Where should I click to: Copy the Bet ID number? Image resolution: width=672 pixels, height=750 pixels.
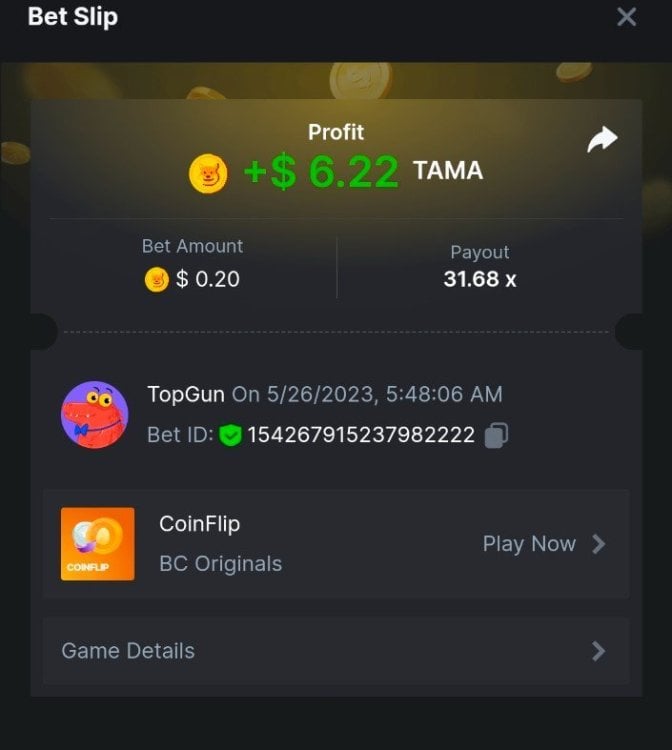coord(496,435)
